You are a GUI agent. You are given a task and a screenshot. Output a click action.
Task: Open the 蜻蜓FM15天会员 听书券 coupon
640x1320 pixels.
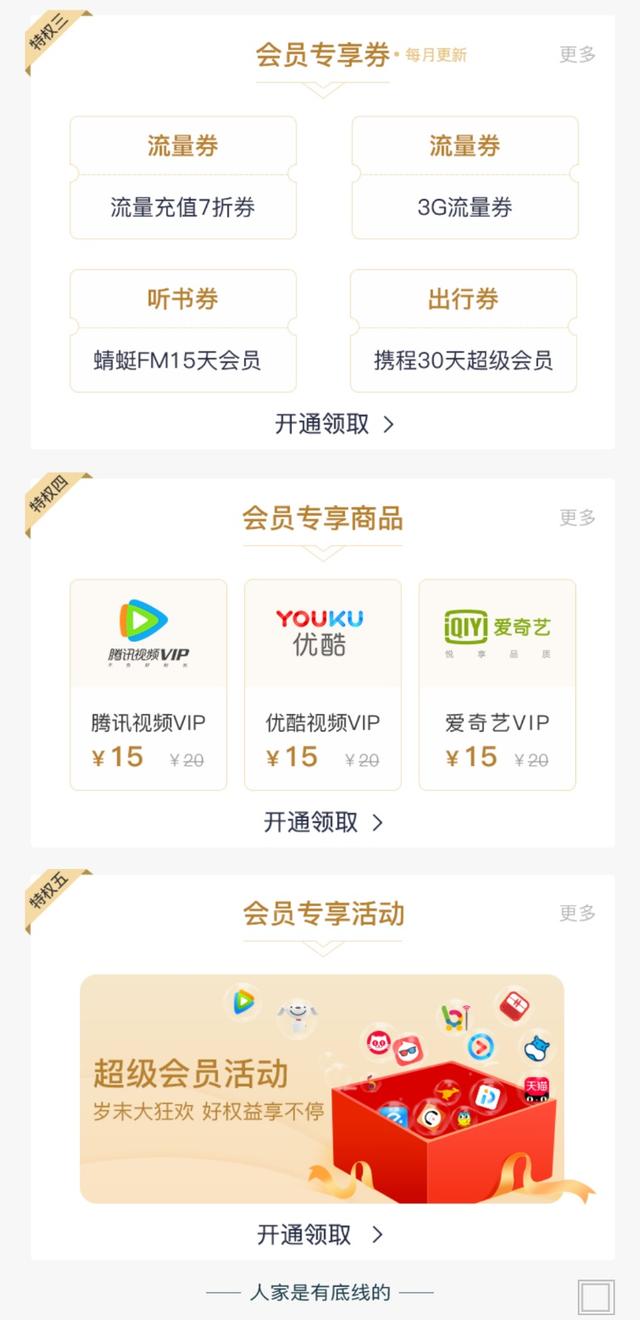click(183, 331)
